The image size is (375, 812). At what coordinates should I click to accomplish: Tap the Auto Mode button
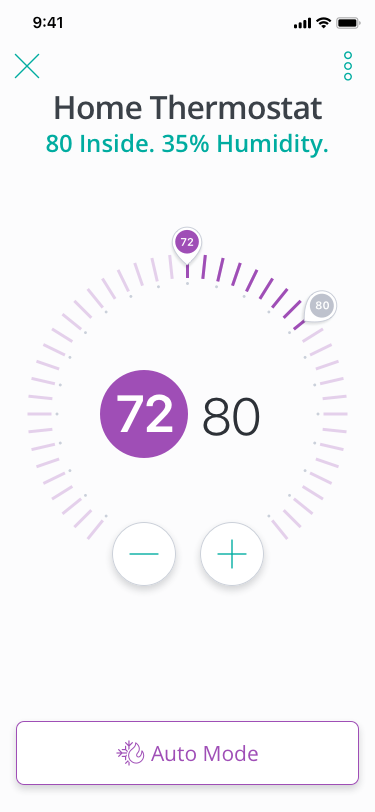[188, 753]
